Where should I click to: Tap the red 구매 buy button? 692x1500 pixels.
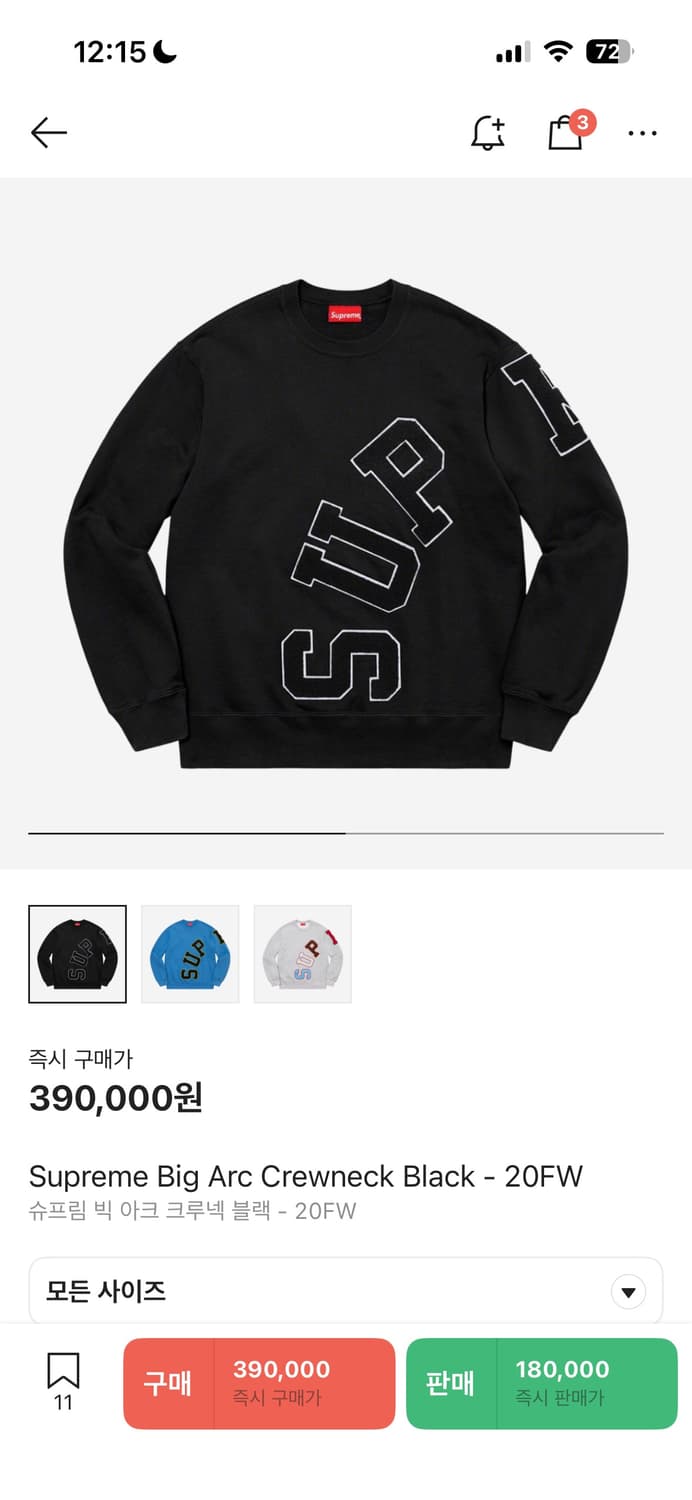point(259,1384)
